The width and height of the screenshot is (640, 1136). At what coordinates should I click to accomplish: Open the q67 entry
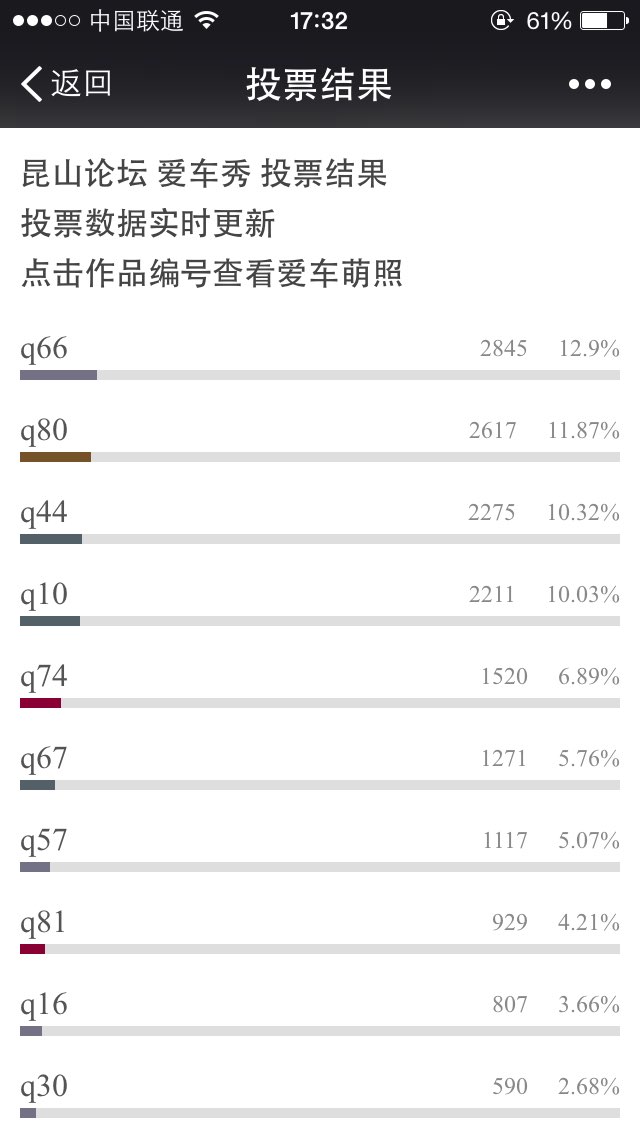[44, 759]
